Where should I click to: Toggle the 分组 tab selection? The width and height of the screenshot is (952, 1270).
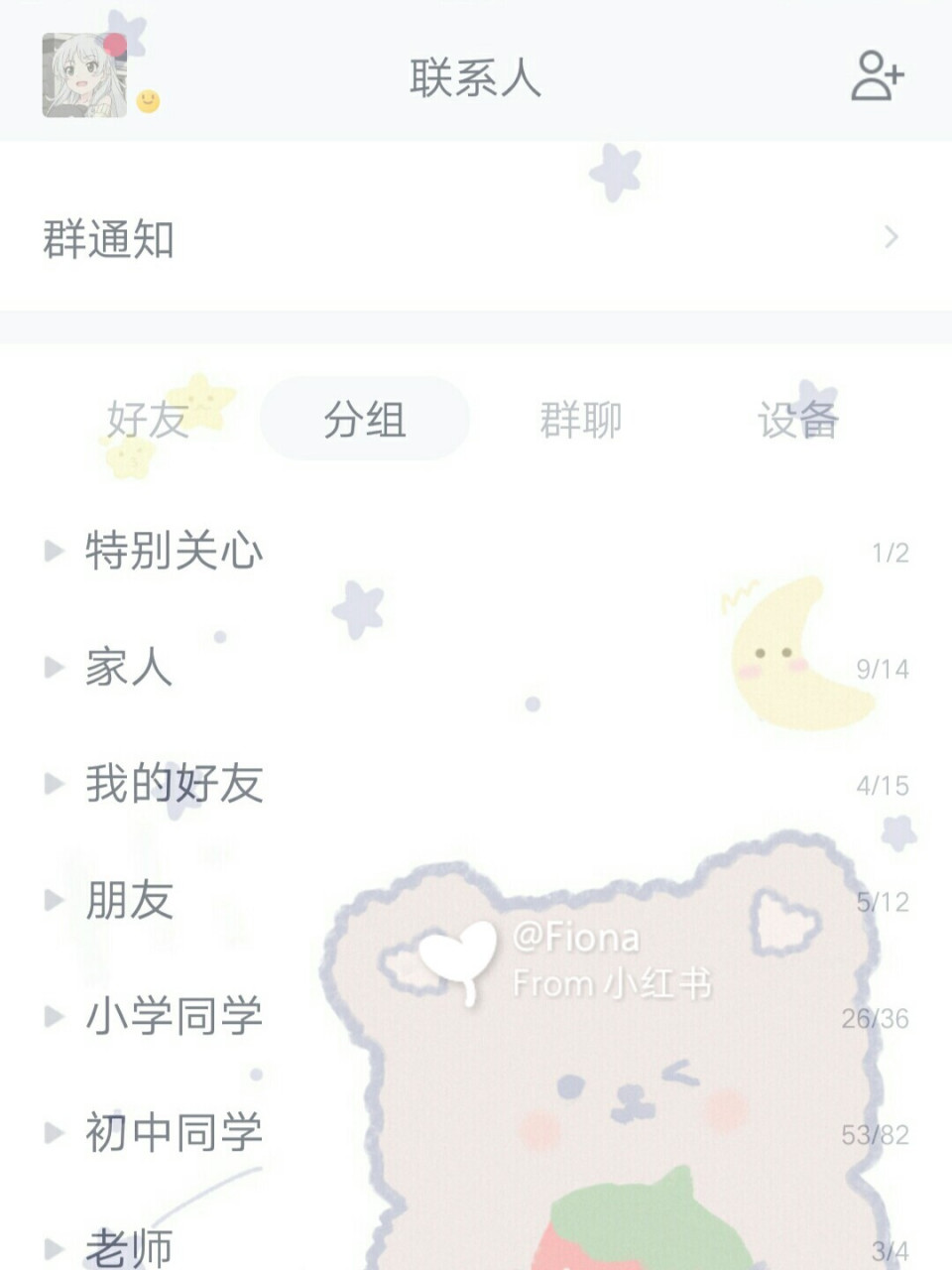tap(363, 421)
